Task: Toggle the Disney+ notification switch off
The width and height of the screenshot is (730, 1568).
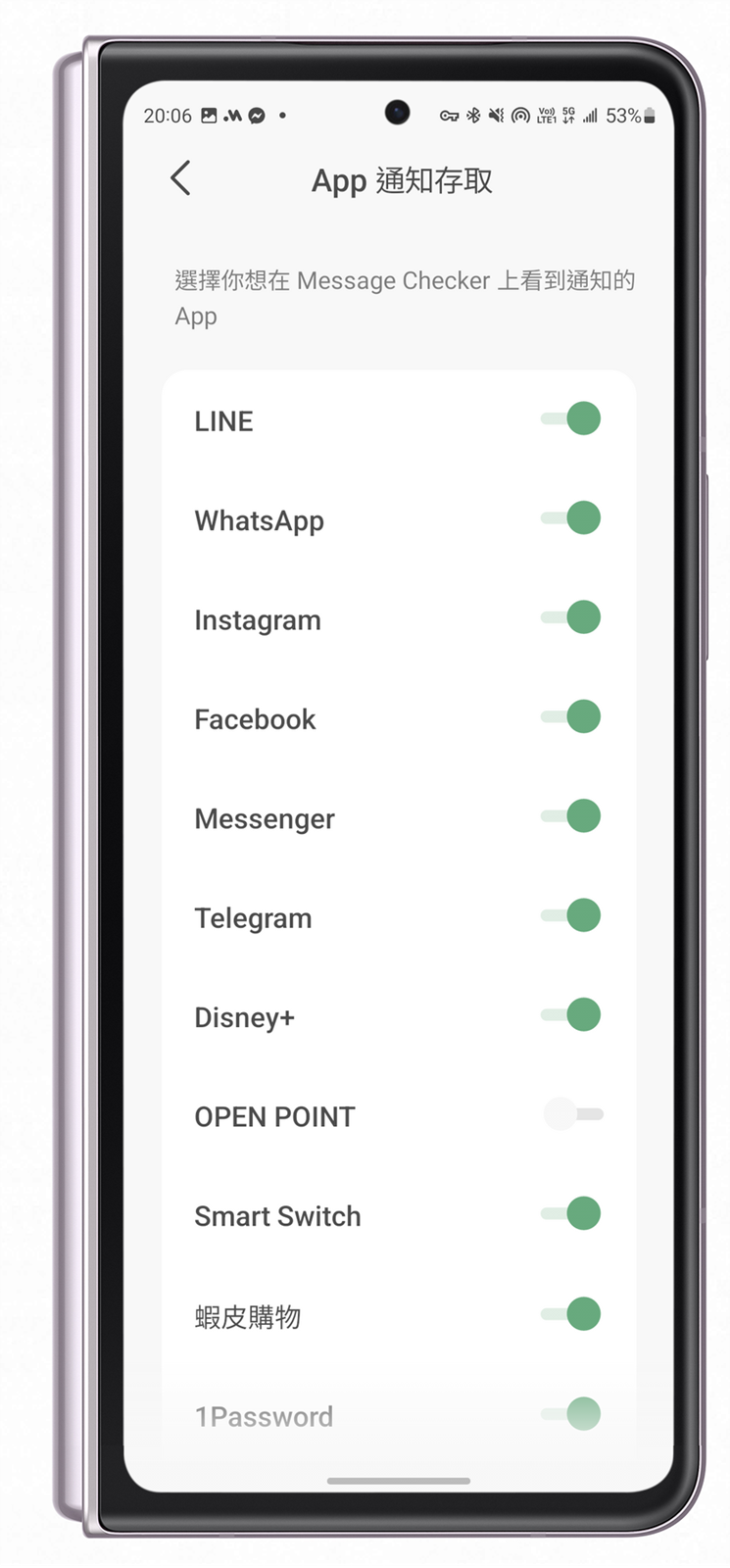Action: (572, 1015)
